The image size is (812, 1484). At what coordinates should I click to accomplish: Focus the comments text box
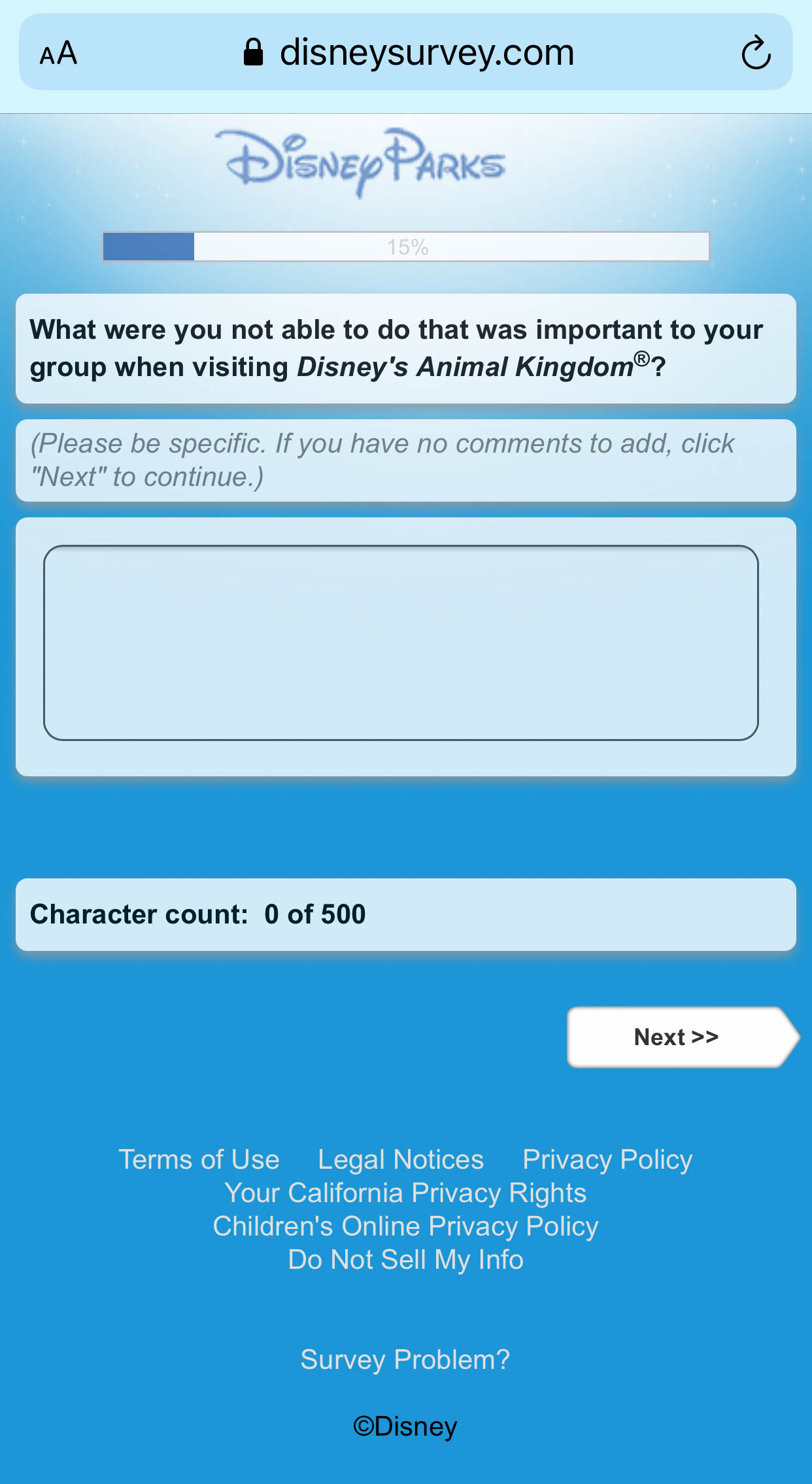(401, 642)
